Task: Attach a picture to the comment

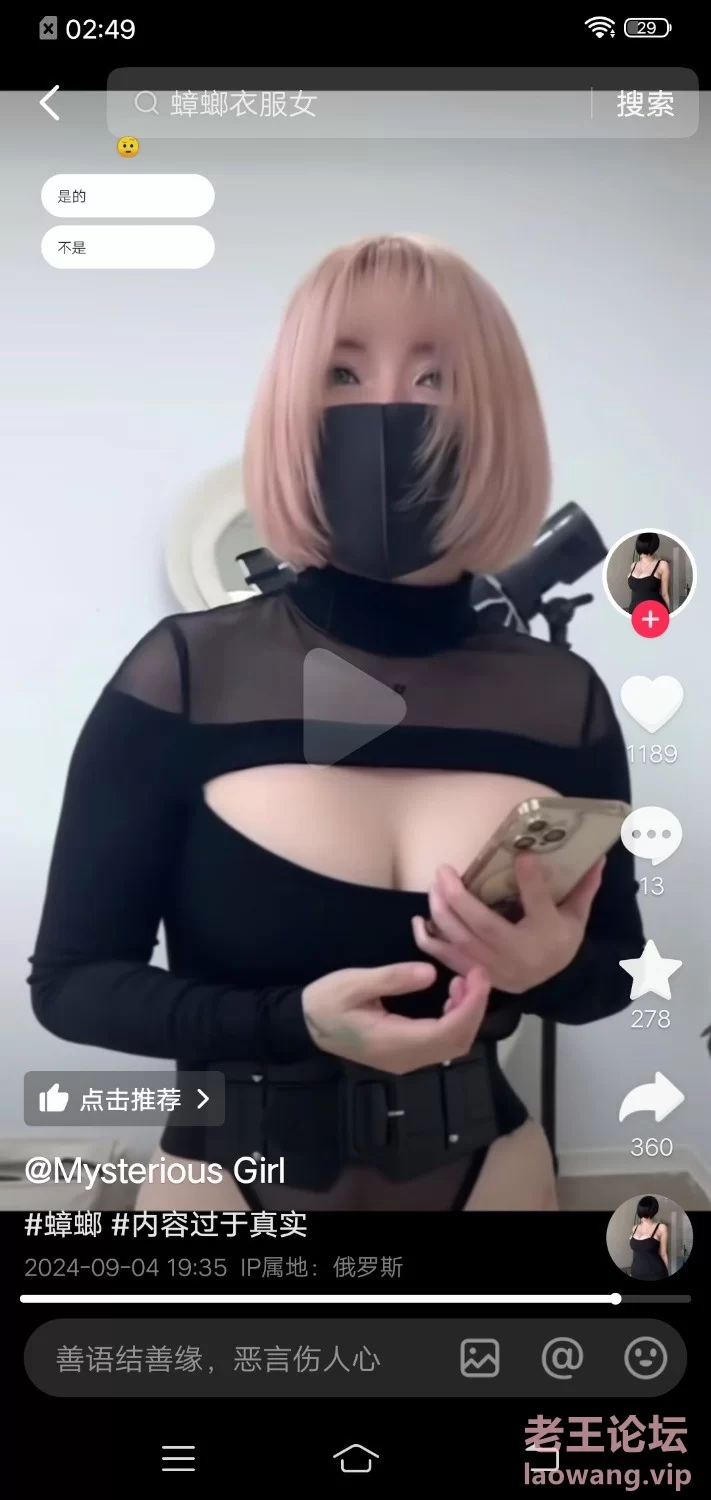Action: click(x=480, y=1358)
